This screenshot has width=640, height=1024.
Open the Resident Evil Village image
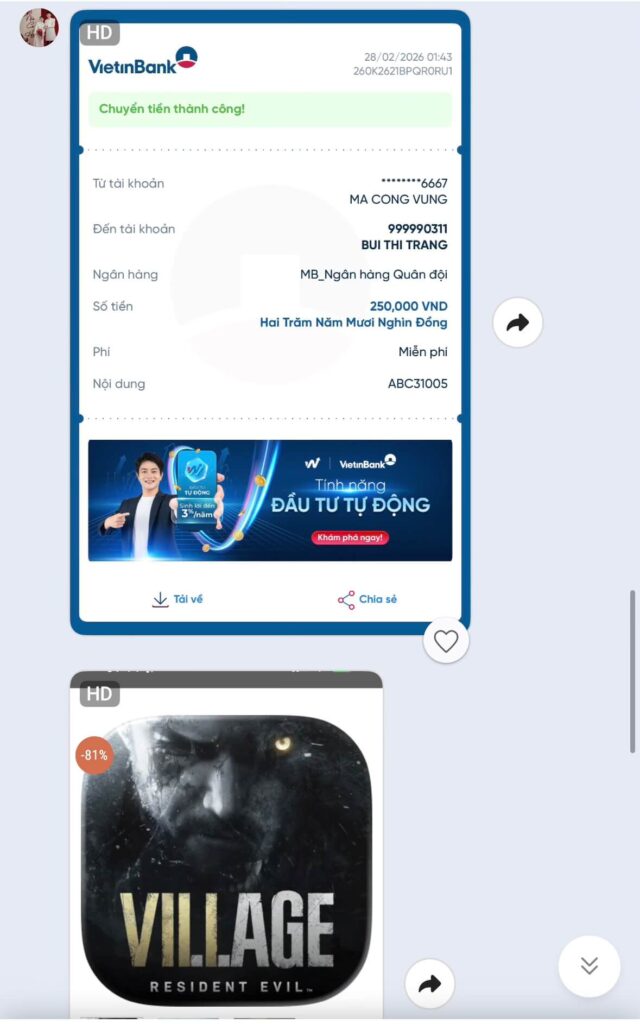[x=226, y=850]
